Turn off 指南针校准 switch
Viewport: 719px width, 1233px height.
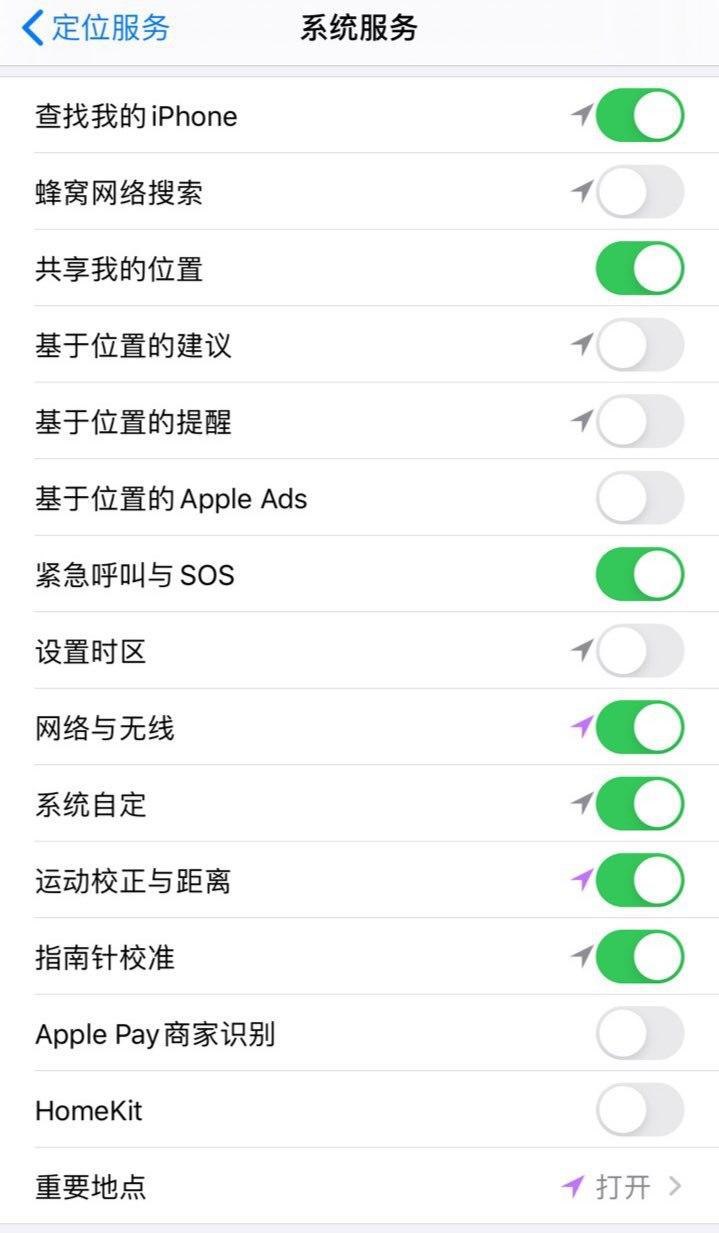640,957
